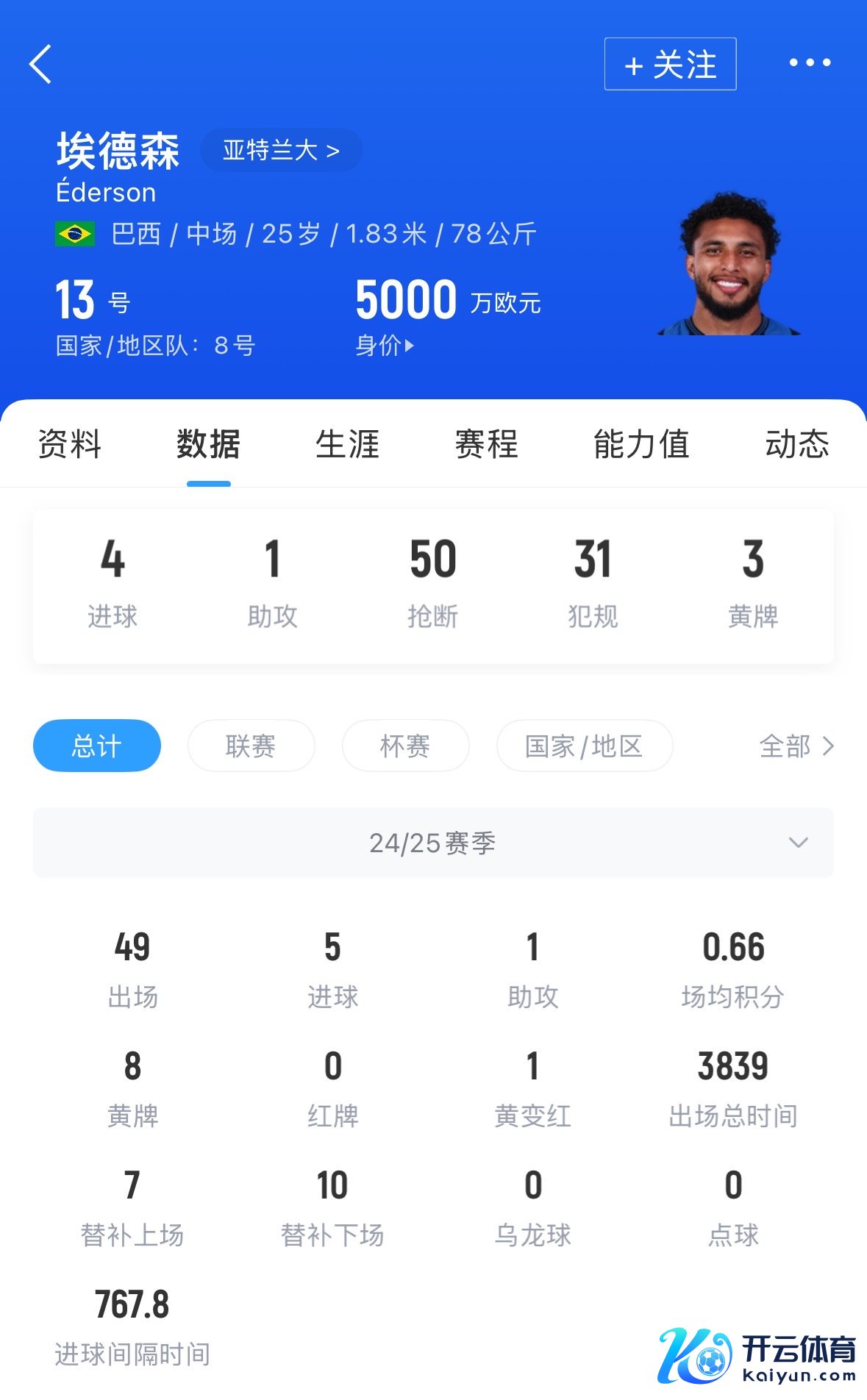Switch to the 生涯 tab

(347, 444)
